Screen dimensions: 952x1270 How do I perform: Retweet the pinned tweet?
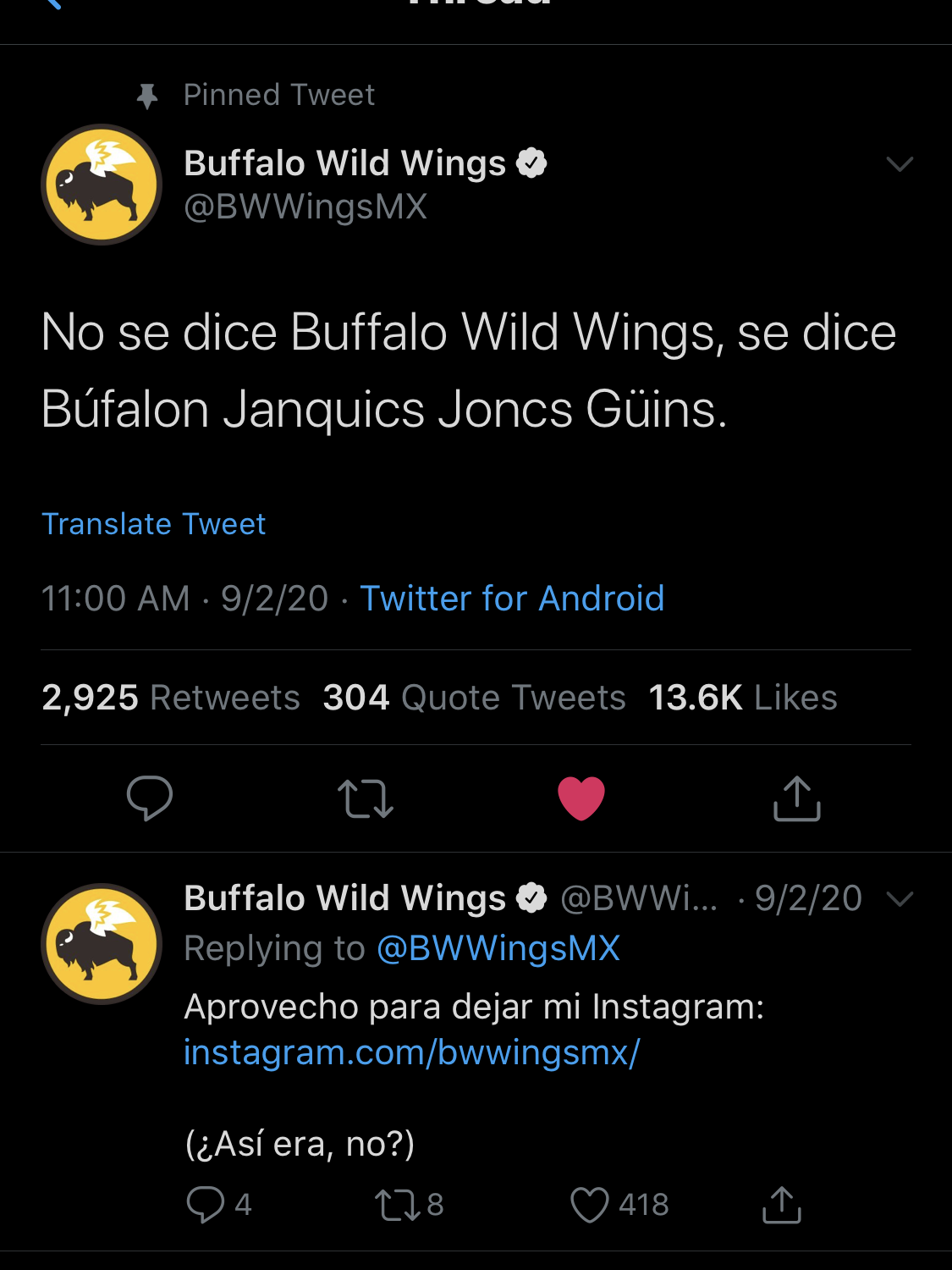(x=365, y=798)
